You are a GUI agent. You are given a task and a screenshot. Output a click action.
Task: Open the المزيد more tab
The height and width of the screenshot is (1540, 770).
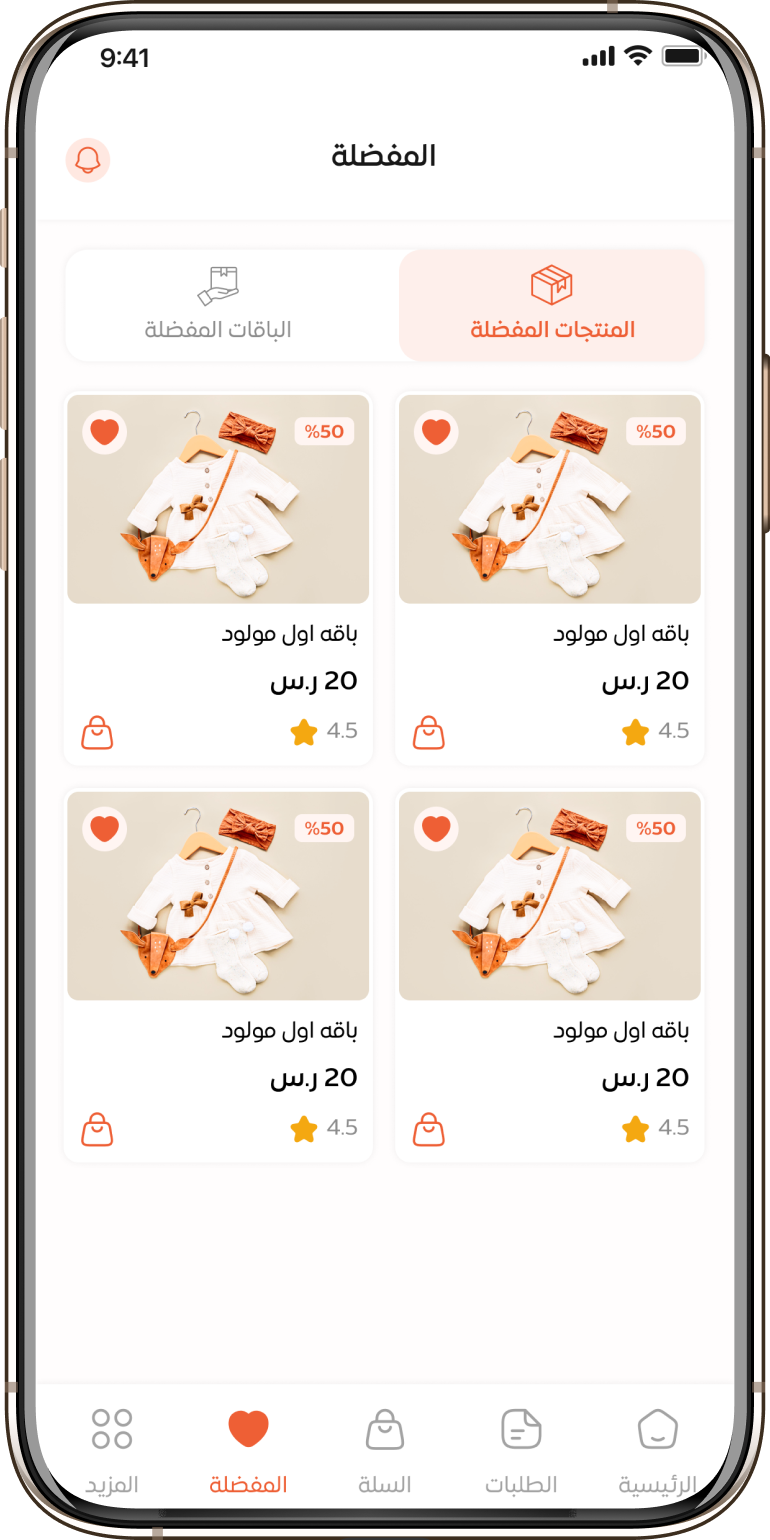[x=112, y=1448]
